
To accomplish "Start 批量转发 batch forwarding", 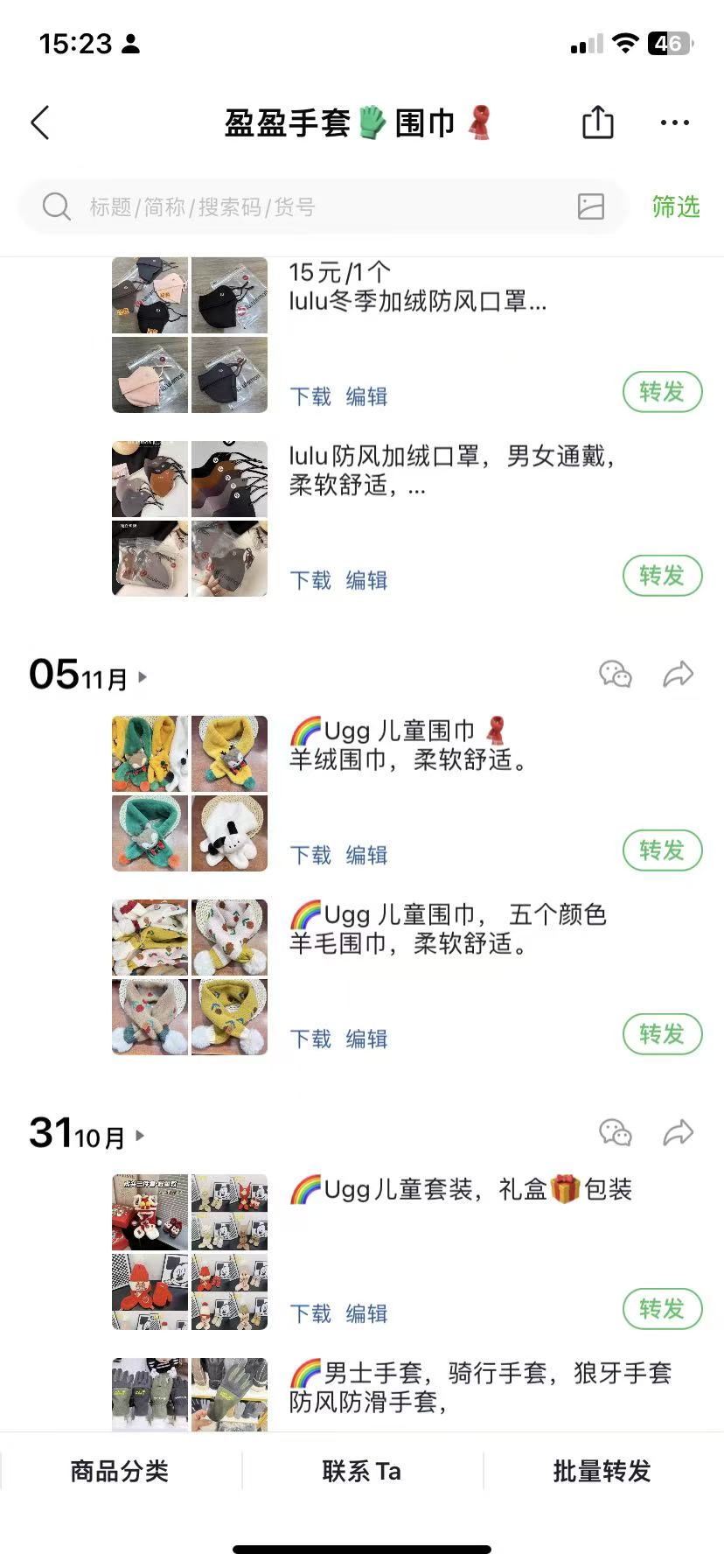I will (602, 1471).
